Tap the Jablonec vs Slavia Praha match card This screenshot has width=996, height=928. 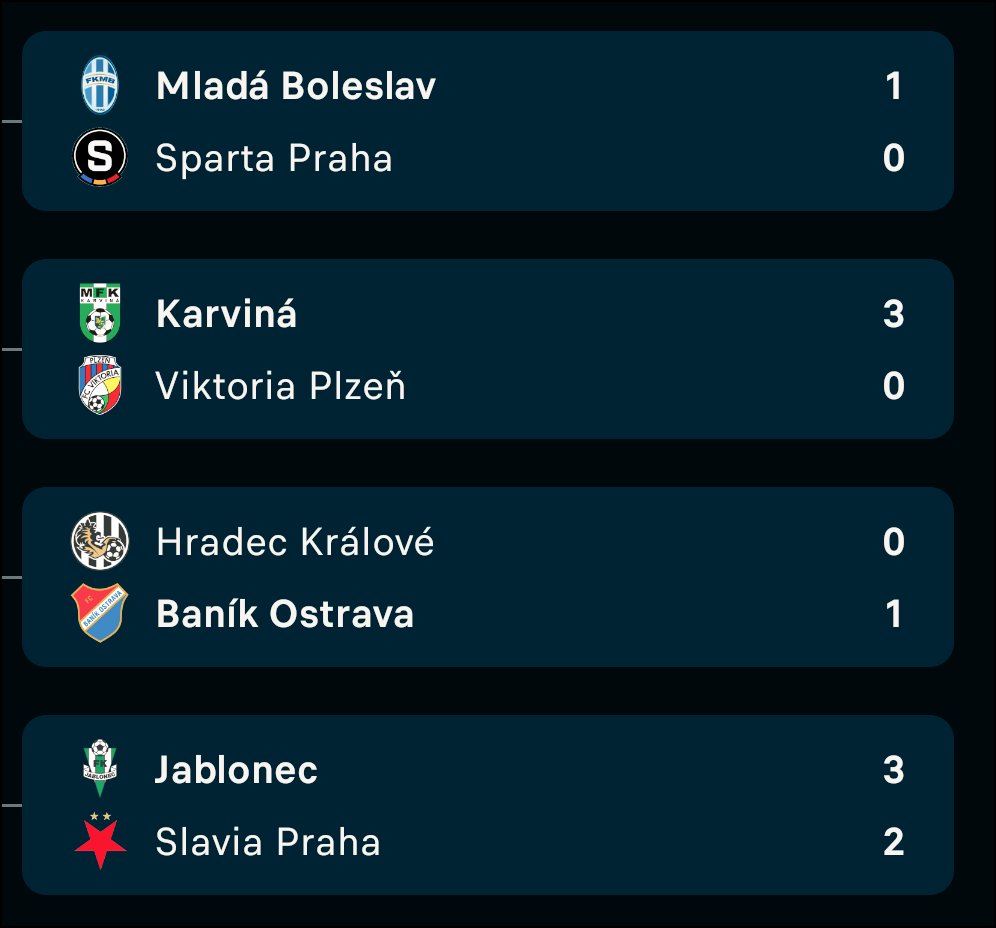point(488,805)
